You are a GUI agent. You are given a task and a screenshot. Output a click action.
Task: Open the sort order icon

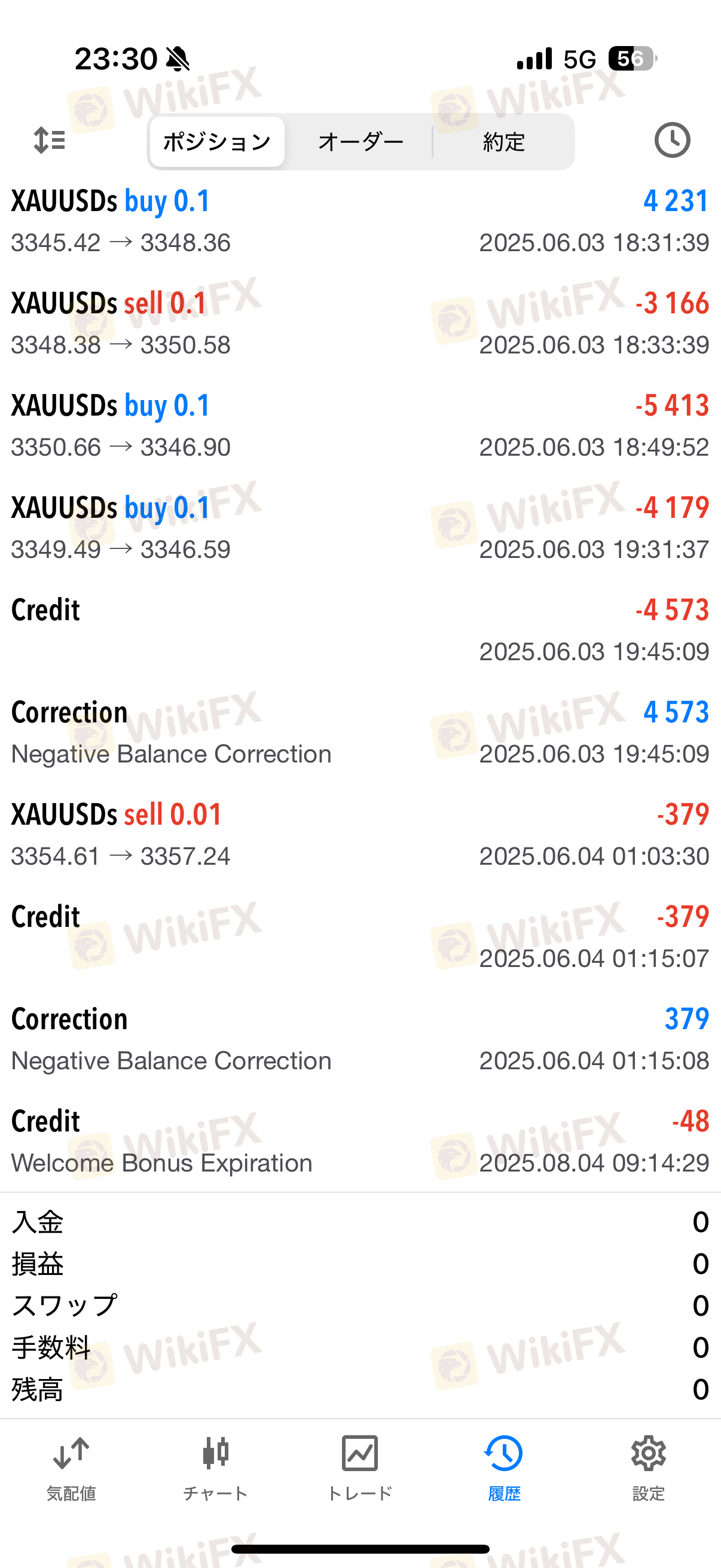coord(49,141)
